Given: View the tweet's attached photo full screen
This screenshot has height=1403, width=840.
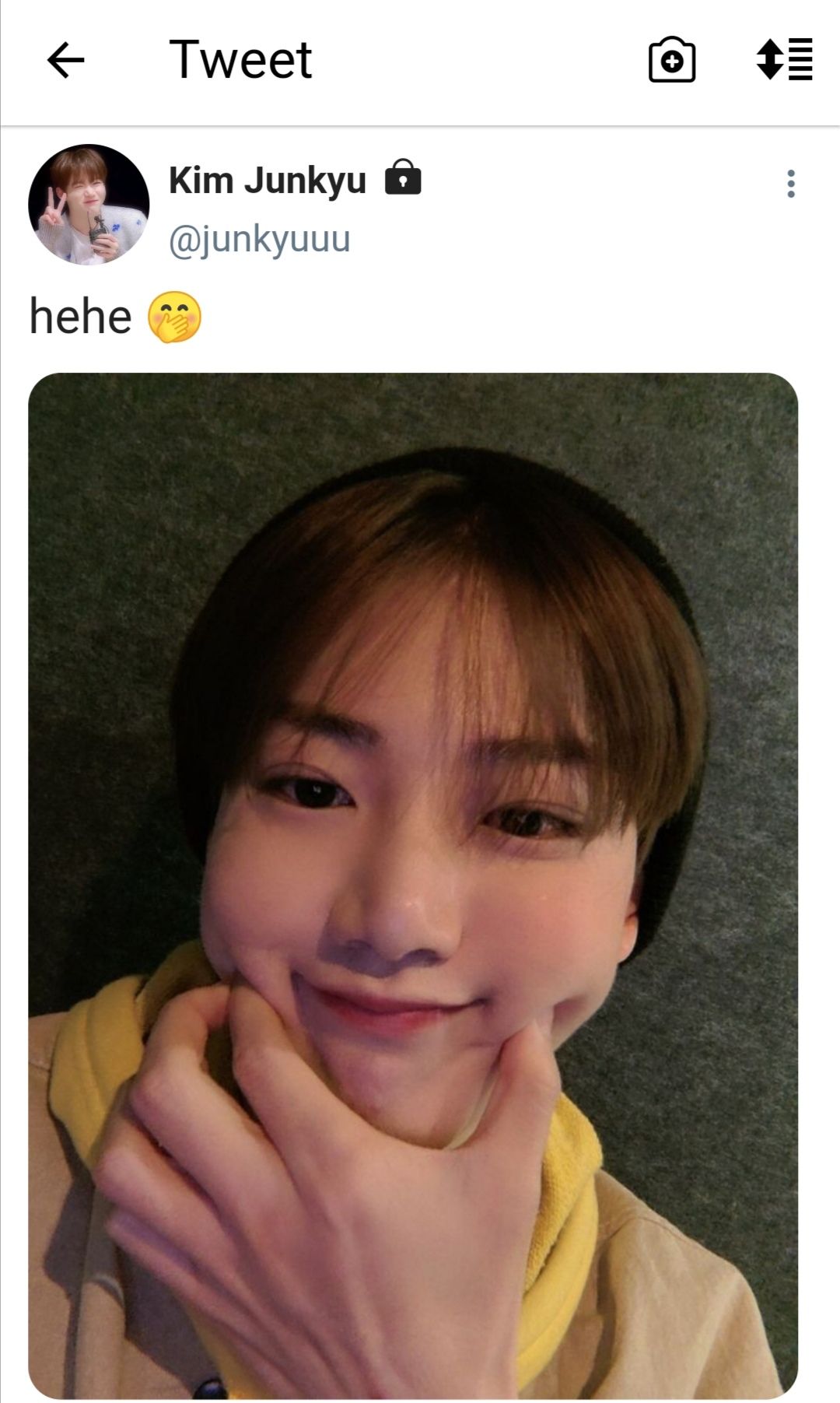Looking at the screenshot, I should coord(413,885).
